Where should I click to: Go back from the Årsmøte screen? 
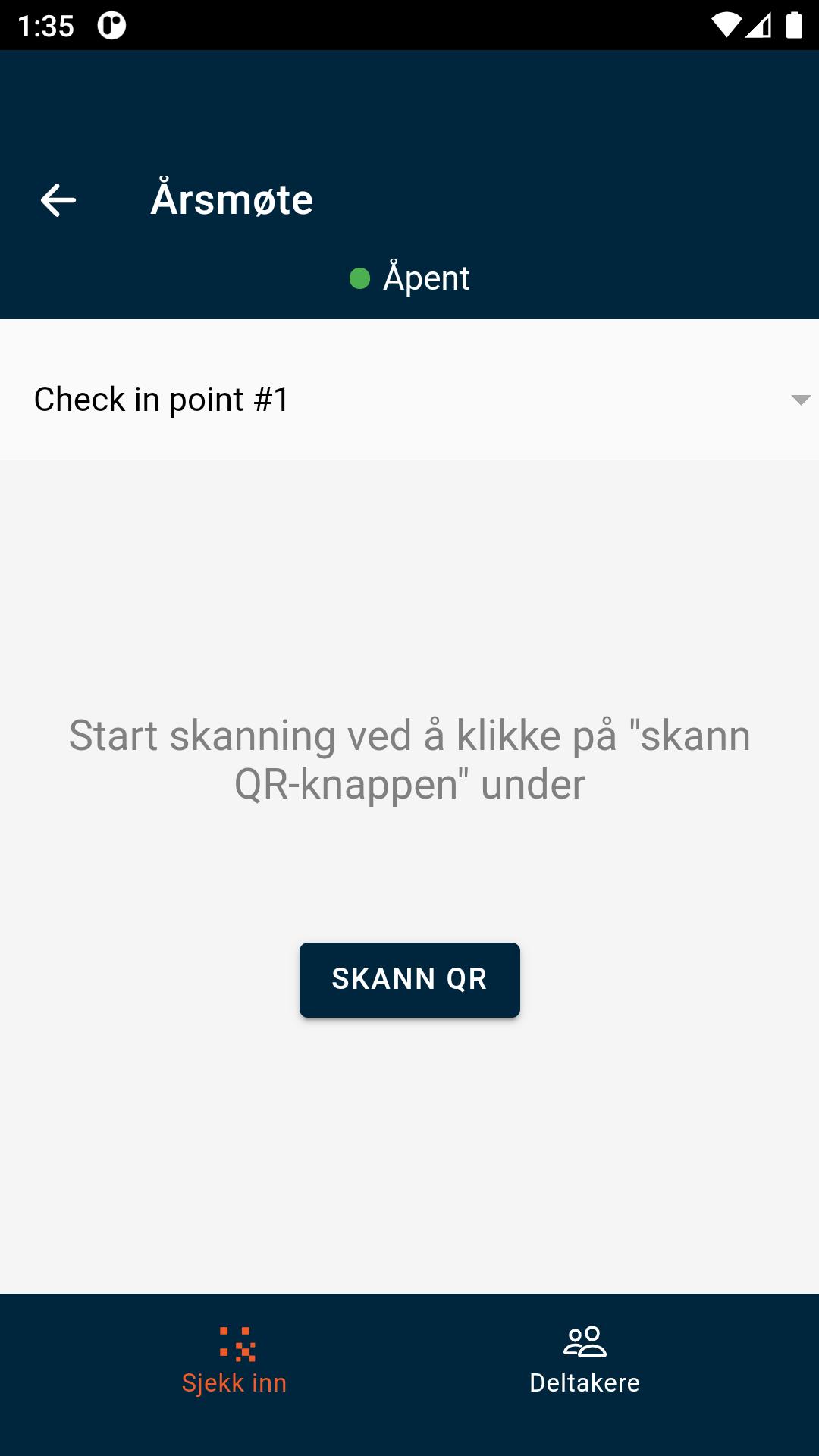pos(58,200)
